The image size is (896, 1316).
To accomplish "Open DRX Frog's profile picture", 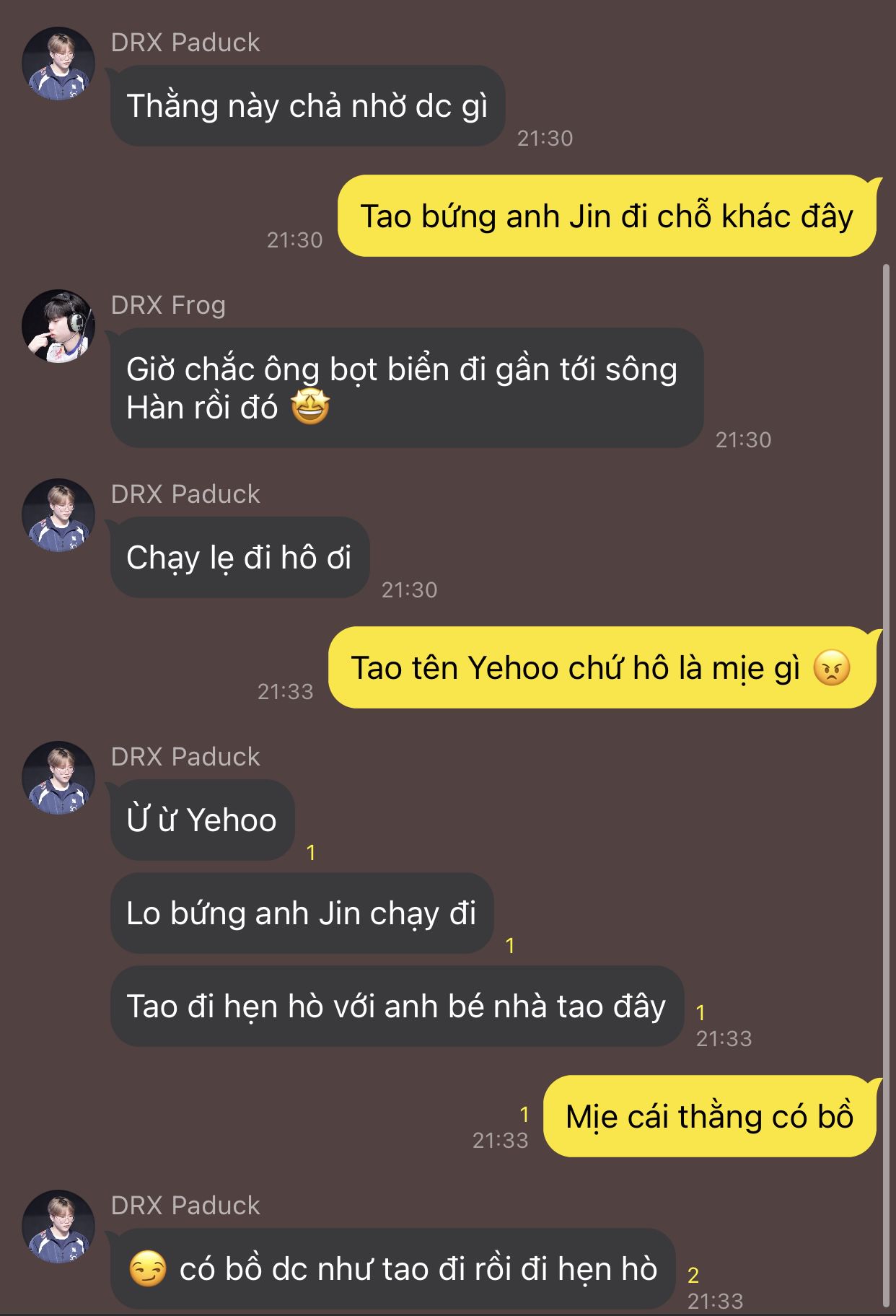I will [58, 326].
